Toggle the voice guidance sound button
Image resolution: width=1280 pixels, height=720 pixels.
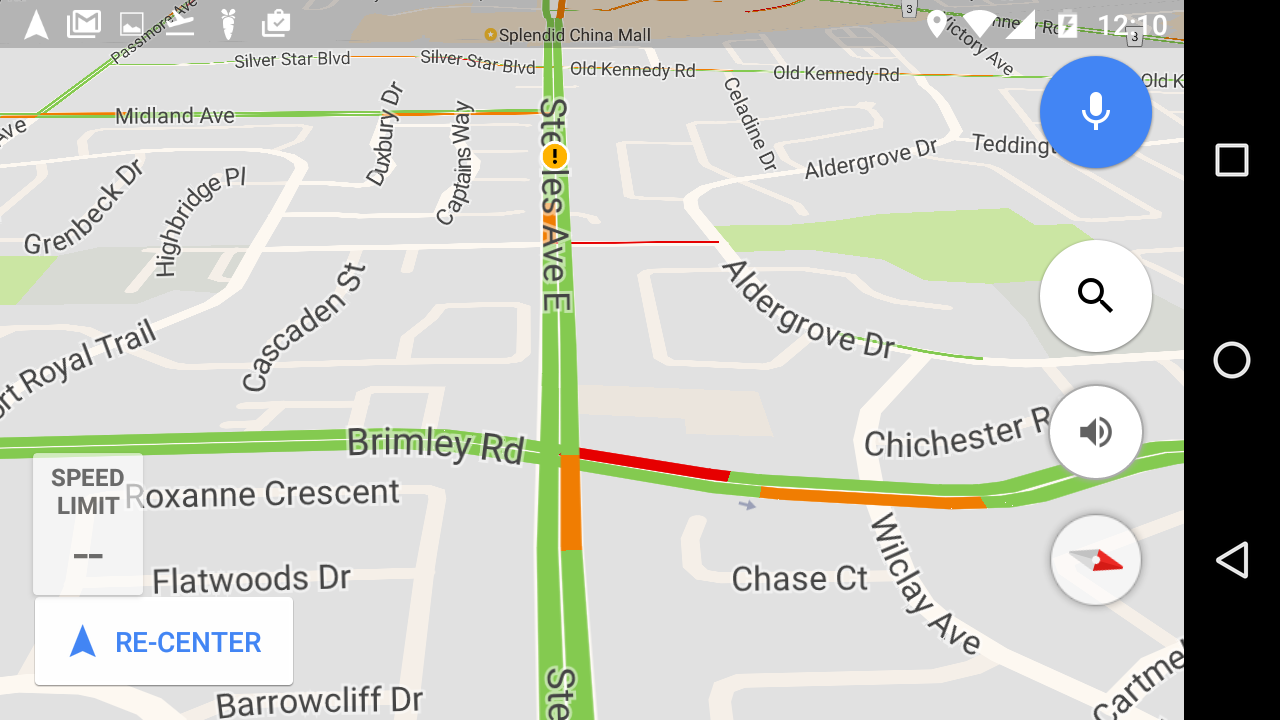(x=1095, y=432)
